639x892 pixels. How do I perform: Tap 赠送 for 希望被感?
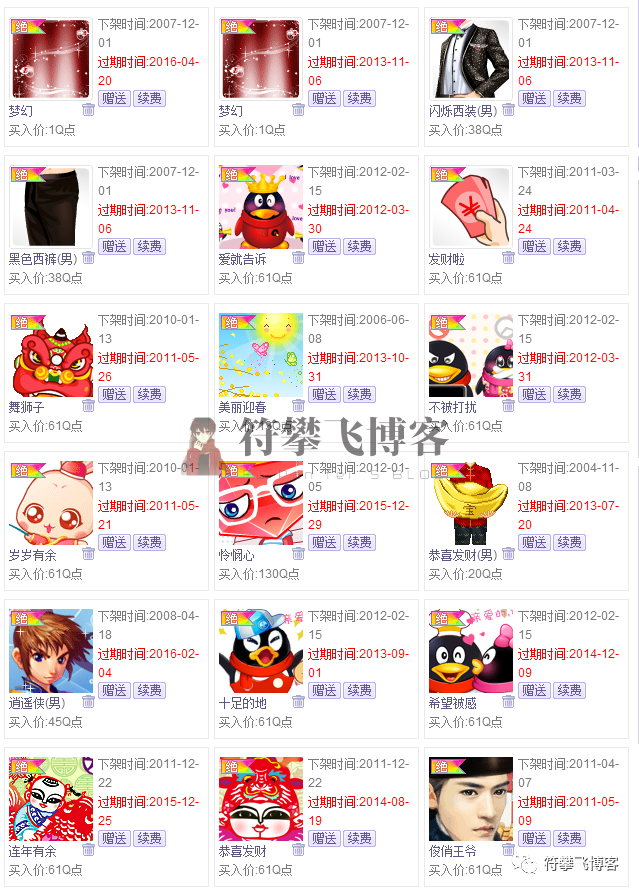[x=534, y=690]
